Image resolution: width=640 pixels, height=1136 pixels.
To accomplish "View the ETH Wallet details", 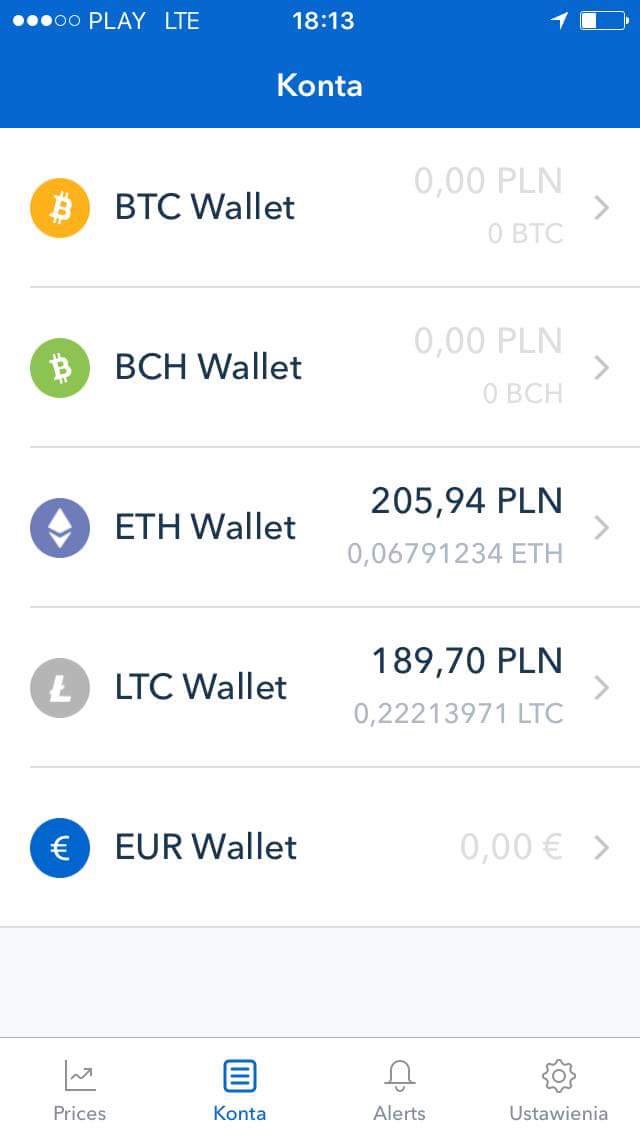I will (x=320, y=527).
